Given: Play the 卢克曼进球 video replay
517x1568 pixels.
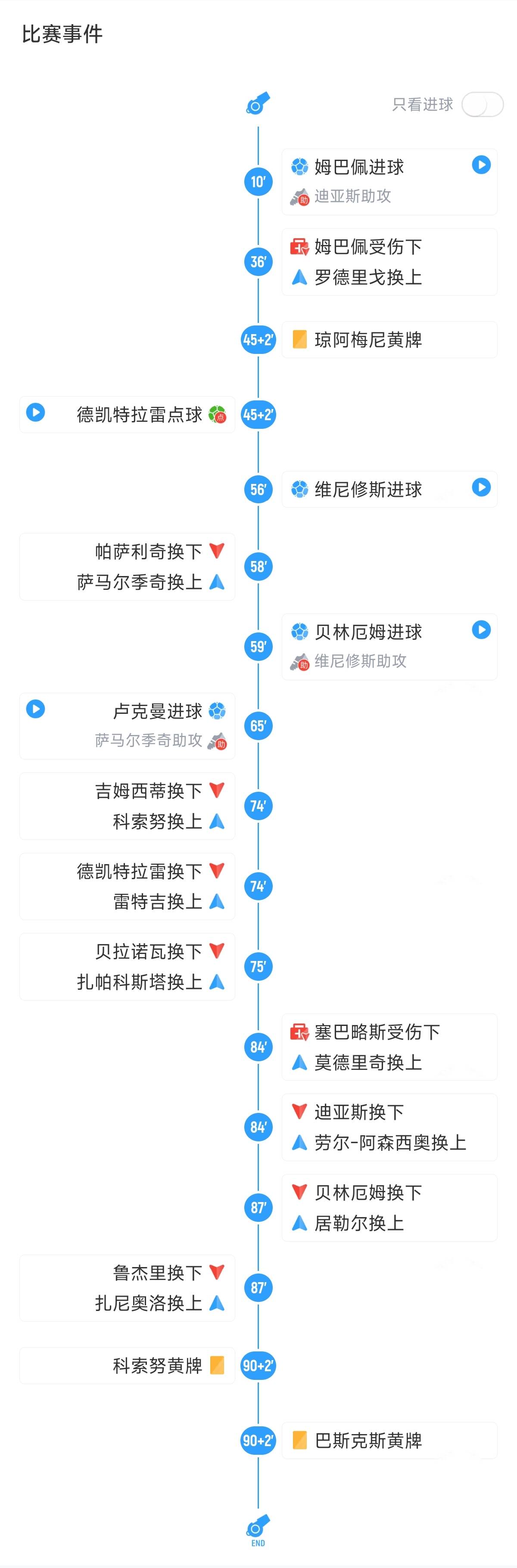Looking at the screenshot, I should click(x=35, y=709).
